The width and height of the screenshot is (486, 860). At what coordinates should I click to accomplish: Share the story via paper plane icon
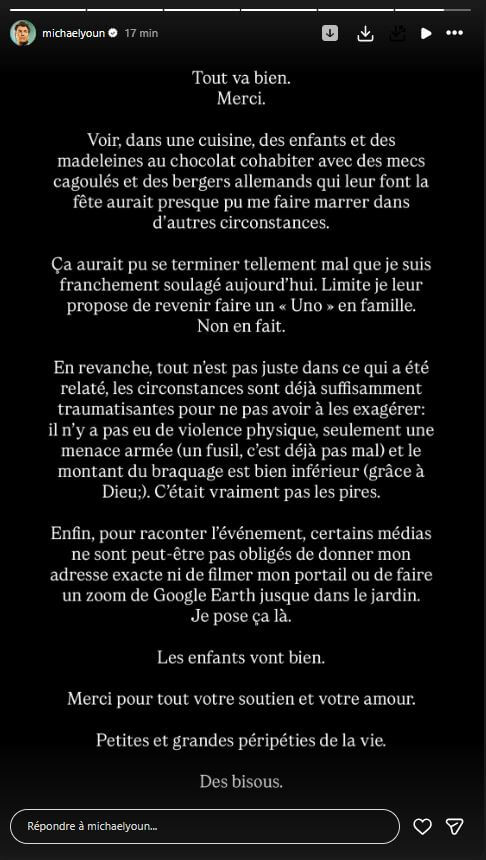click(x=455, y=826)
